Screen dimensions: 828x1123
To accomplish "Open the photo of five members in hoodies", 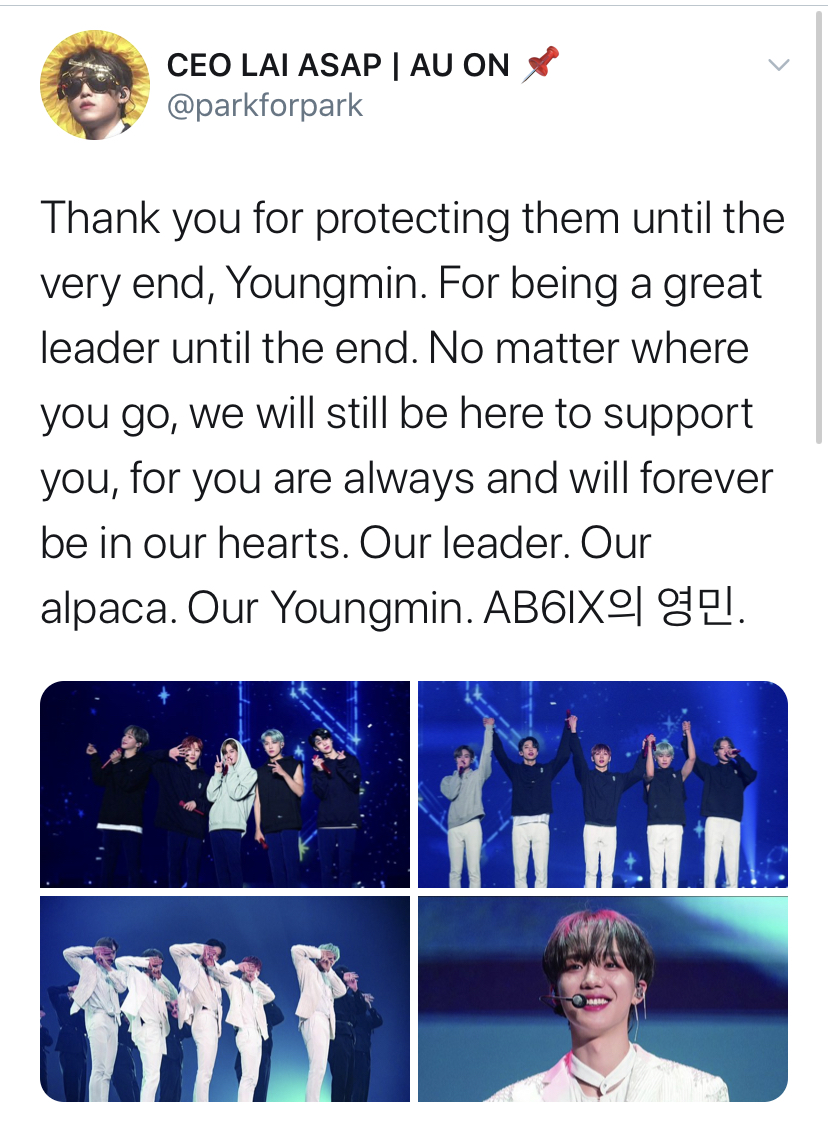I will [x=225, y=784].
